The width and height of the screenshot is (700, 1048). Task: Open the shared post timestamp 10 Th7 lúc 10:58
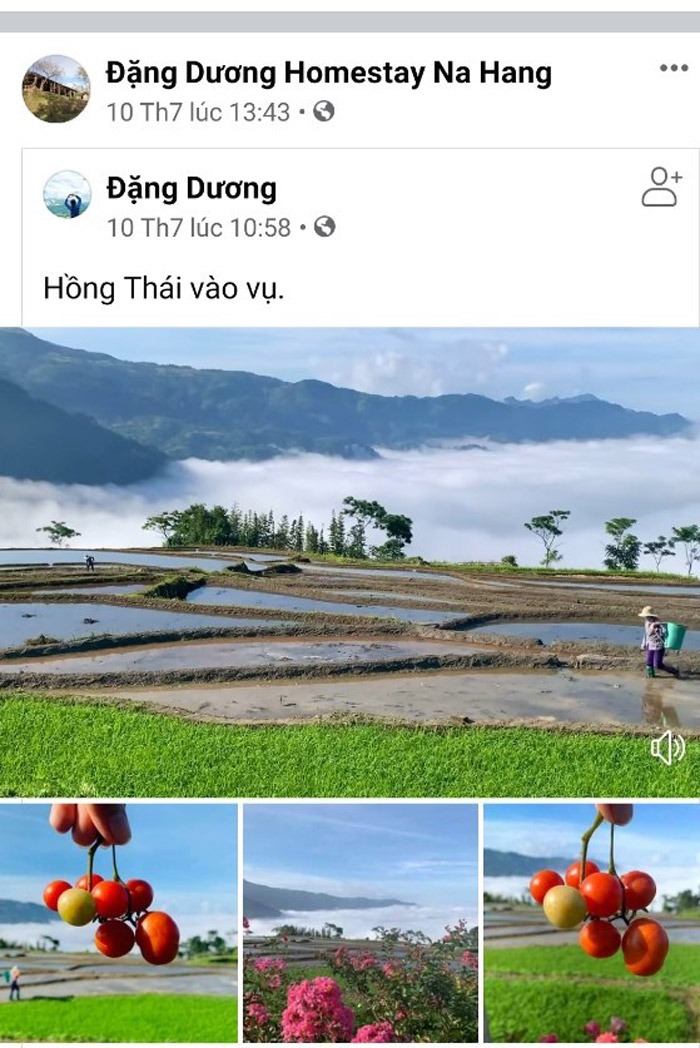[199, 227]
